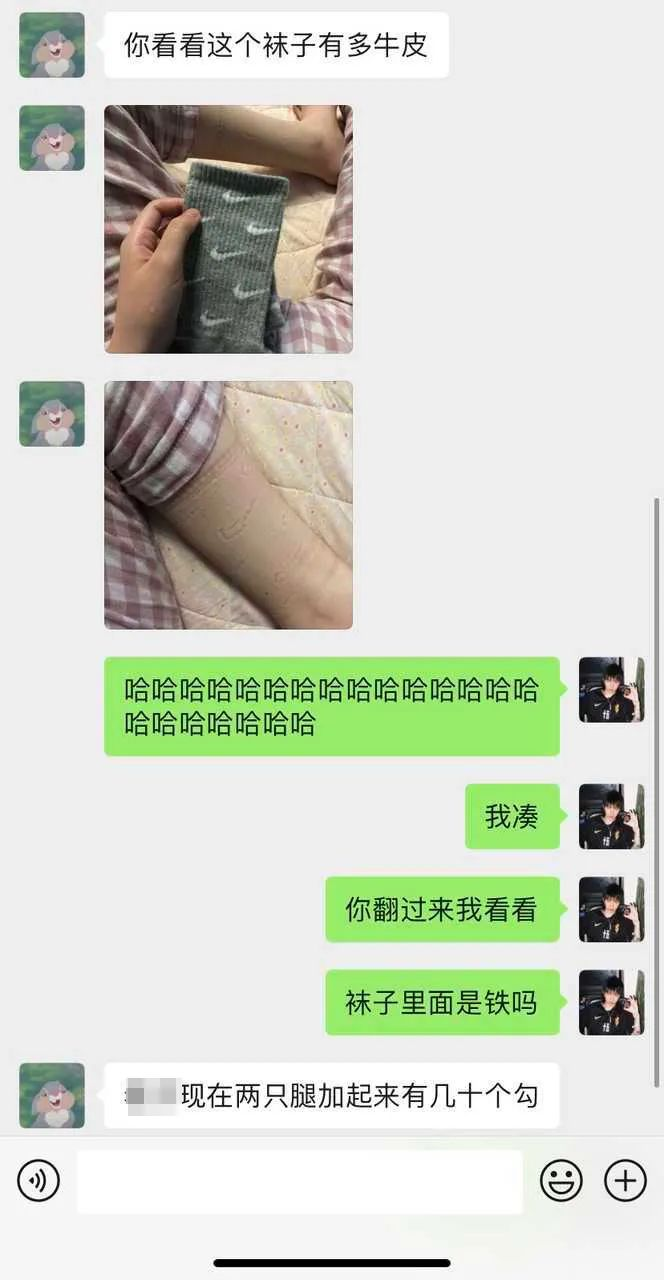Open the gray Nike sock photo

point(228,229)
